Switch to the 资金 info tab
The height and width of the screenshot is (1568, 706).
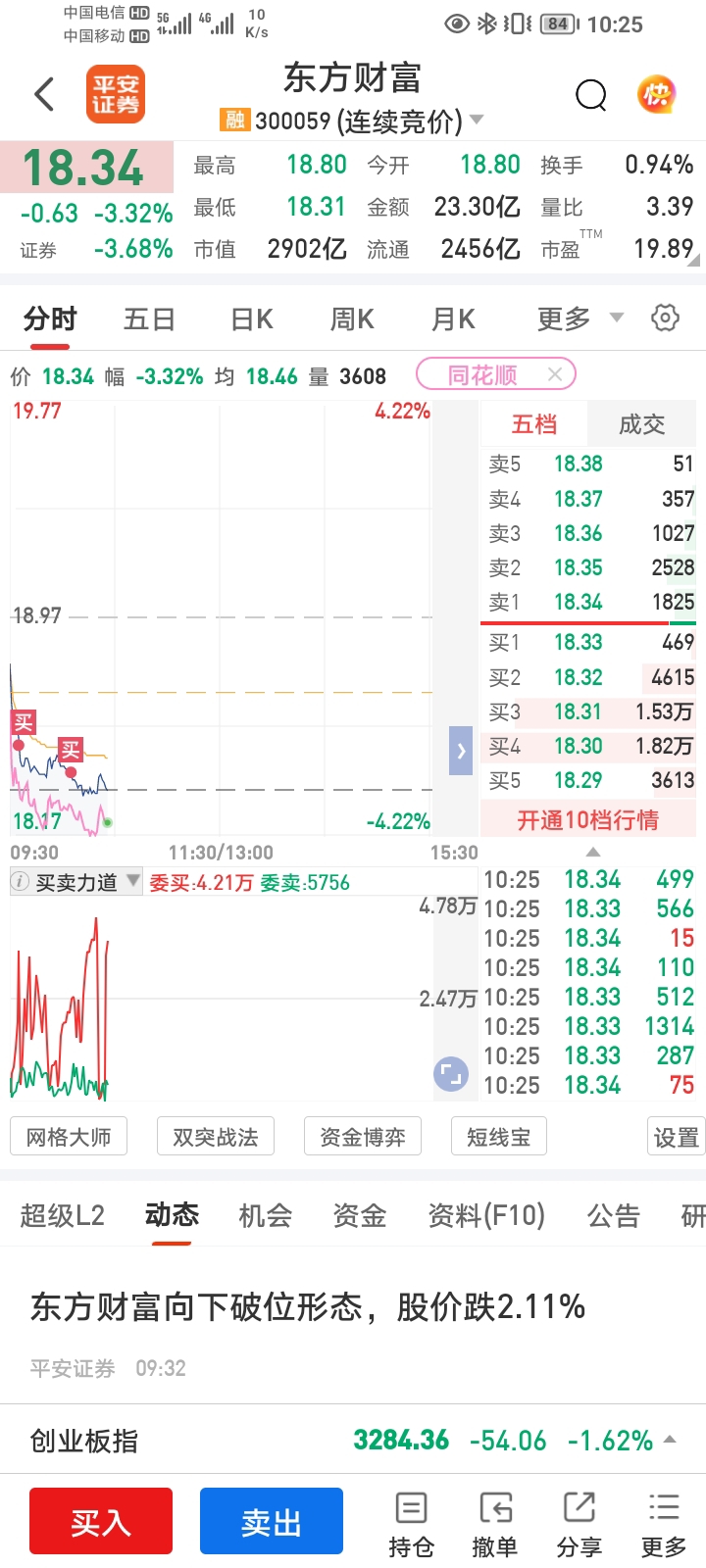pos(360,1216)
